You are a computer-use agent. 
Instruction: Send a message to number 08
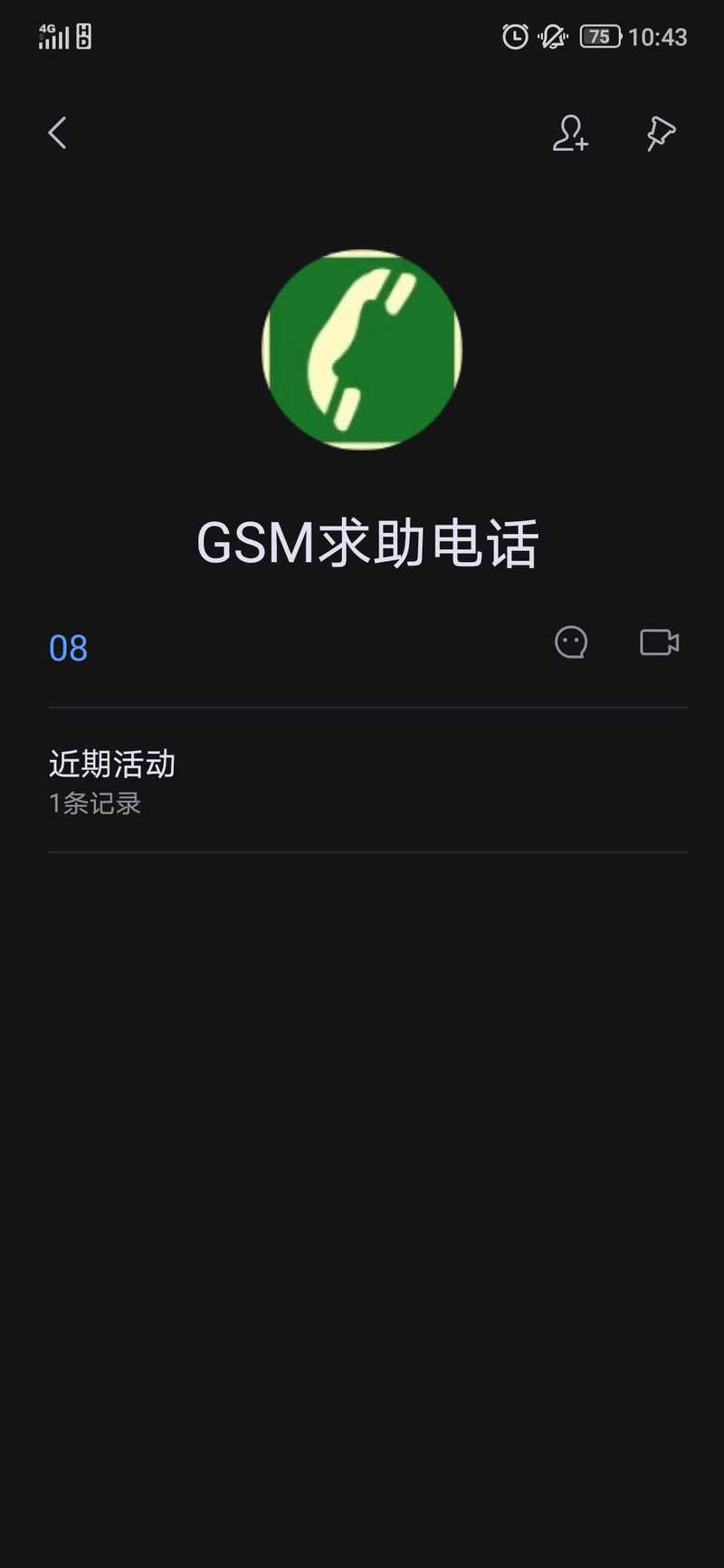coord(571,642)
